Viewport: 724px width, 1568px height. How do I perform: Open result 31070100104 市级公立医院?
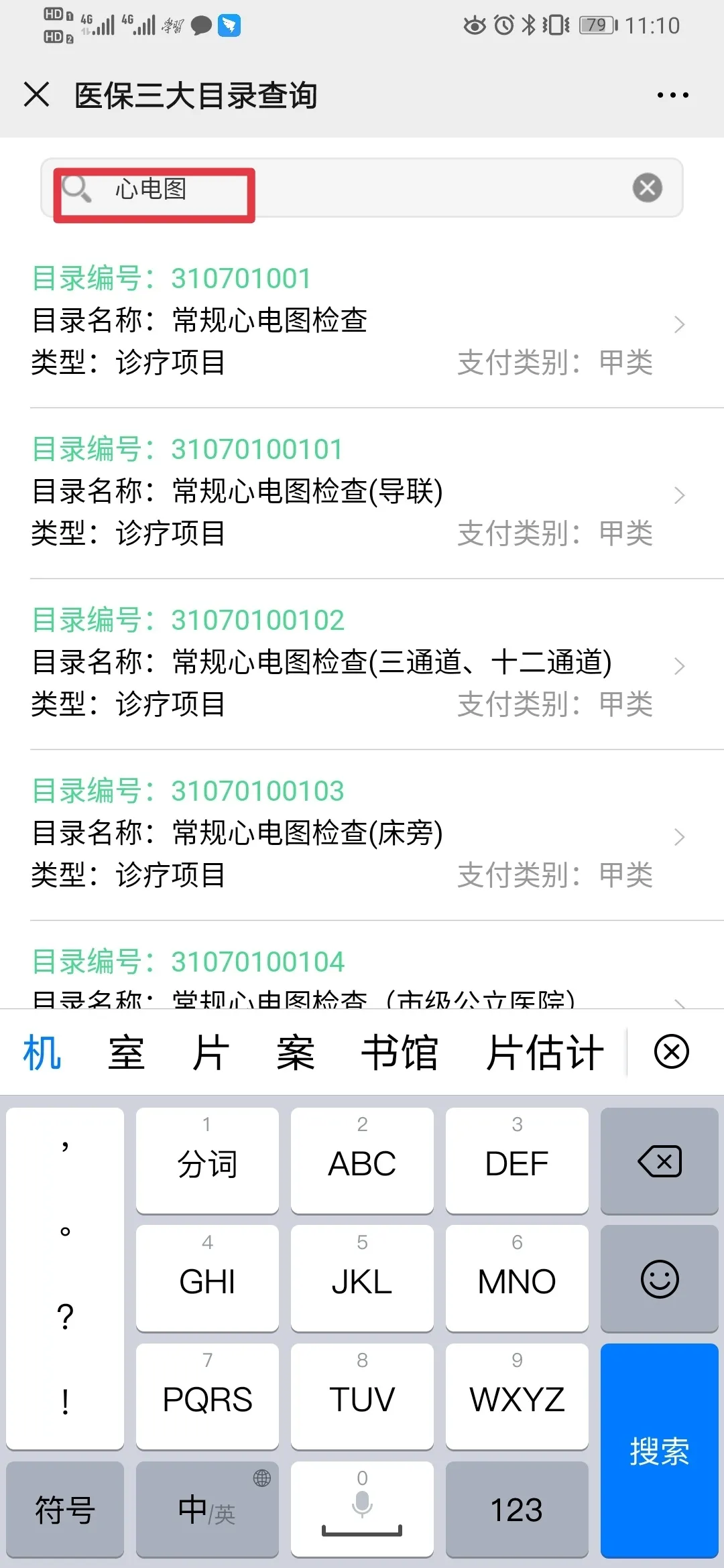click(x=362, y=966)
